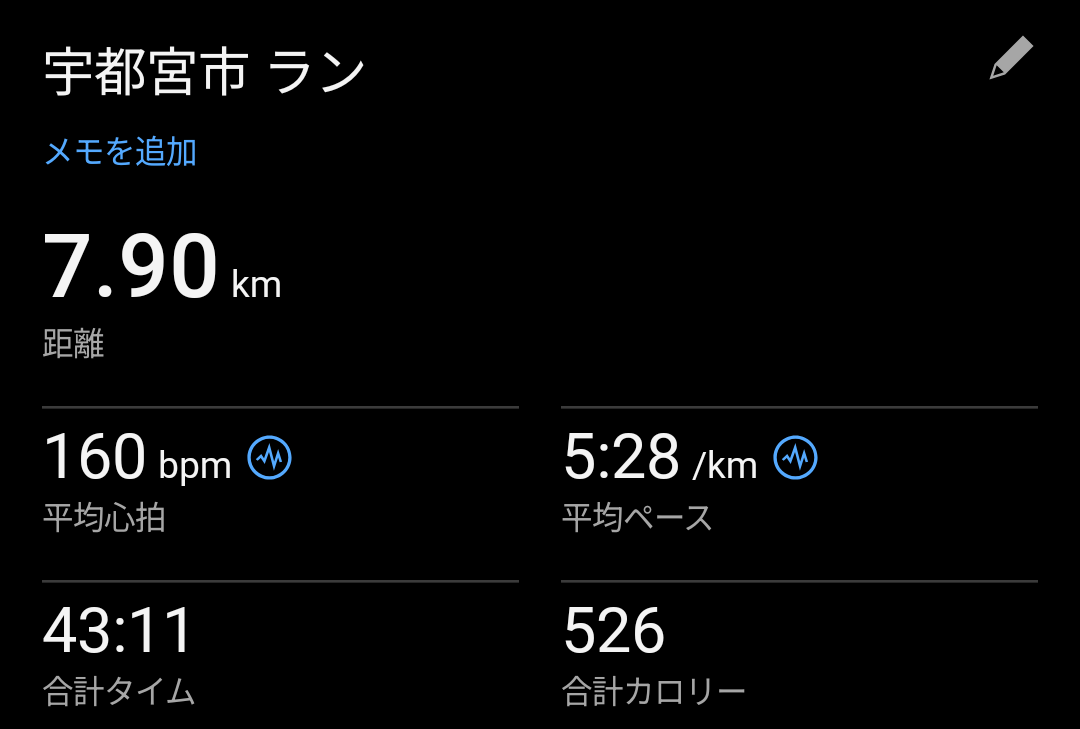Viewport: 1080px width, 729px height.
Task: Tap the メモを追加 link to add a note
Action: [x=120, y=152]
